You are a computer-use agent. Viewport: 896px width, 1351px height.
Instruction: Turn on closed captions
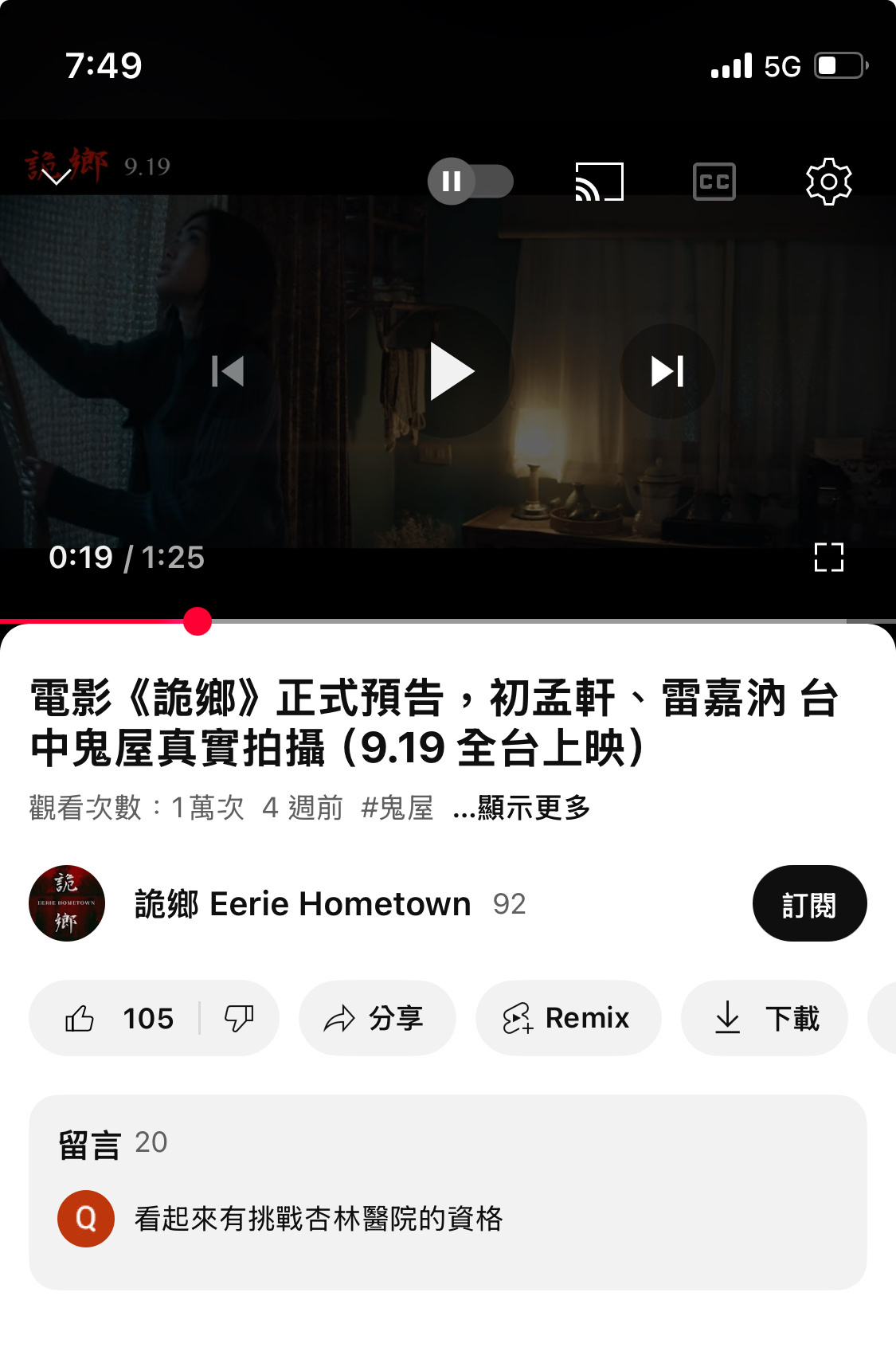coord(714,182)
